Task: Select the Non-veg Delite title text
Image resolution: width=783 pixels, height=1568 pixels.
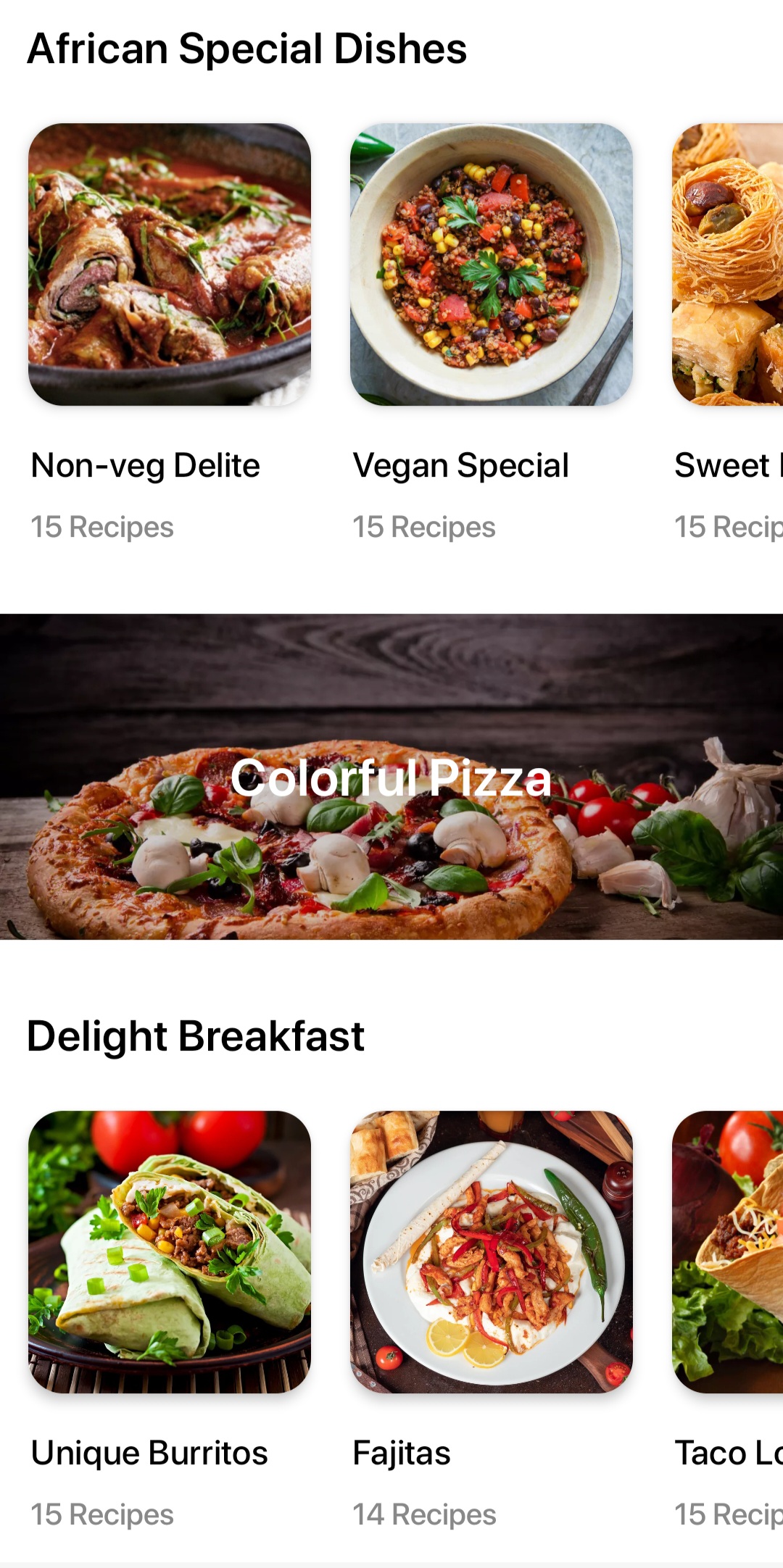Action: point(144,464)
